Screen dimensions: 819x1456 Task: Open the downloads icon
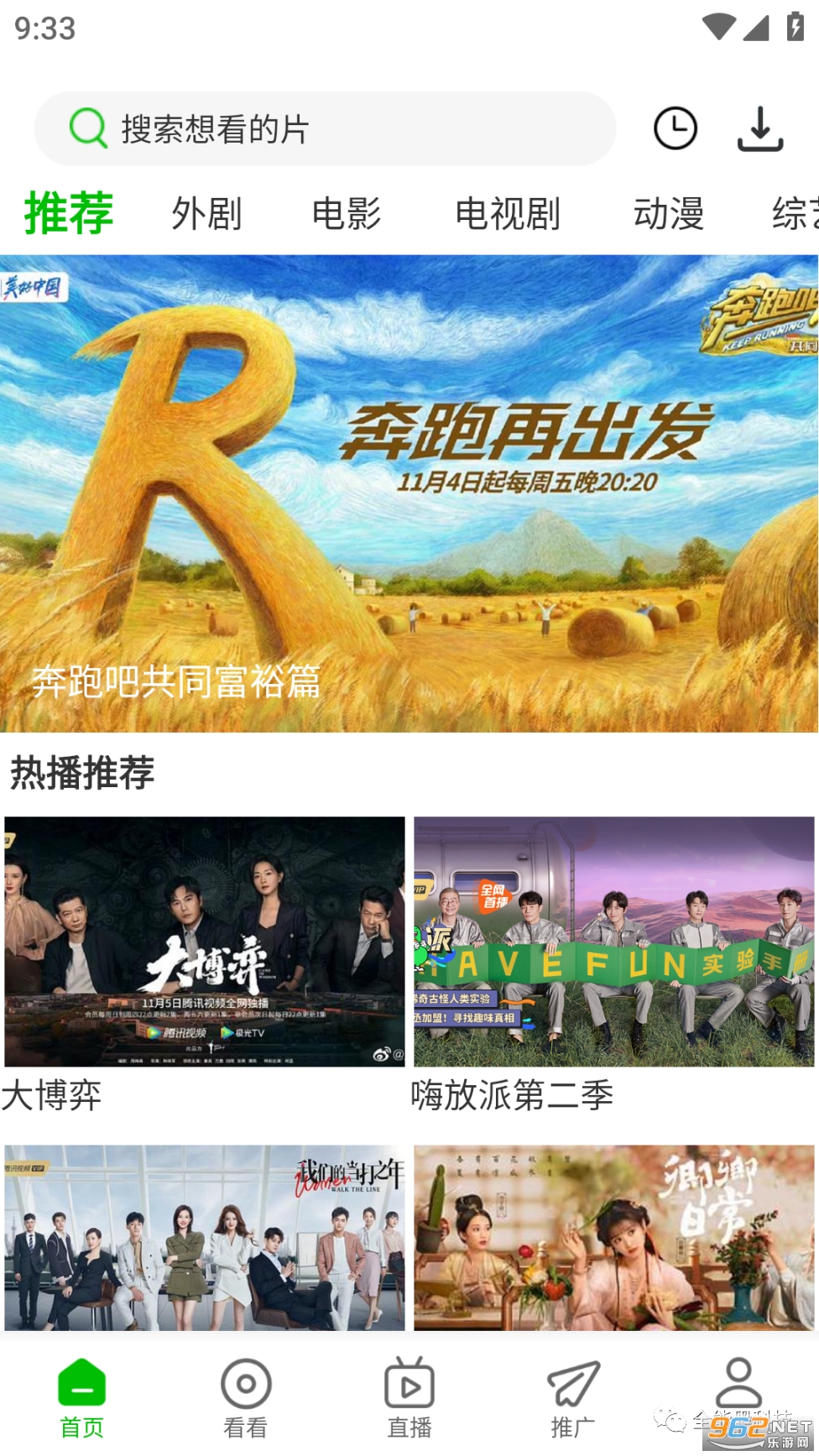[x=760, y=129]
